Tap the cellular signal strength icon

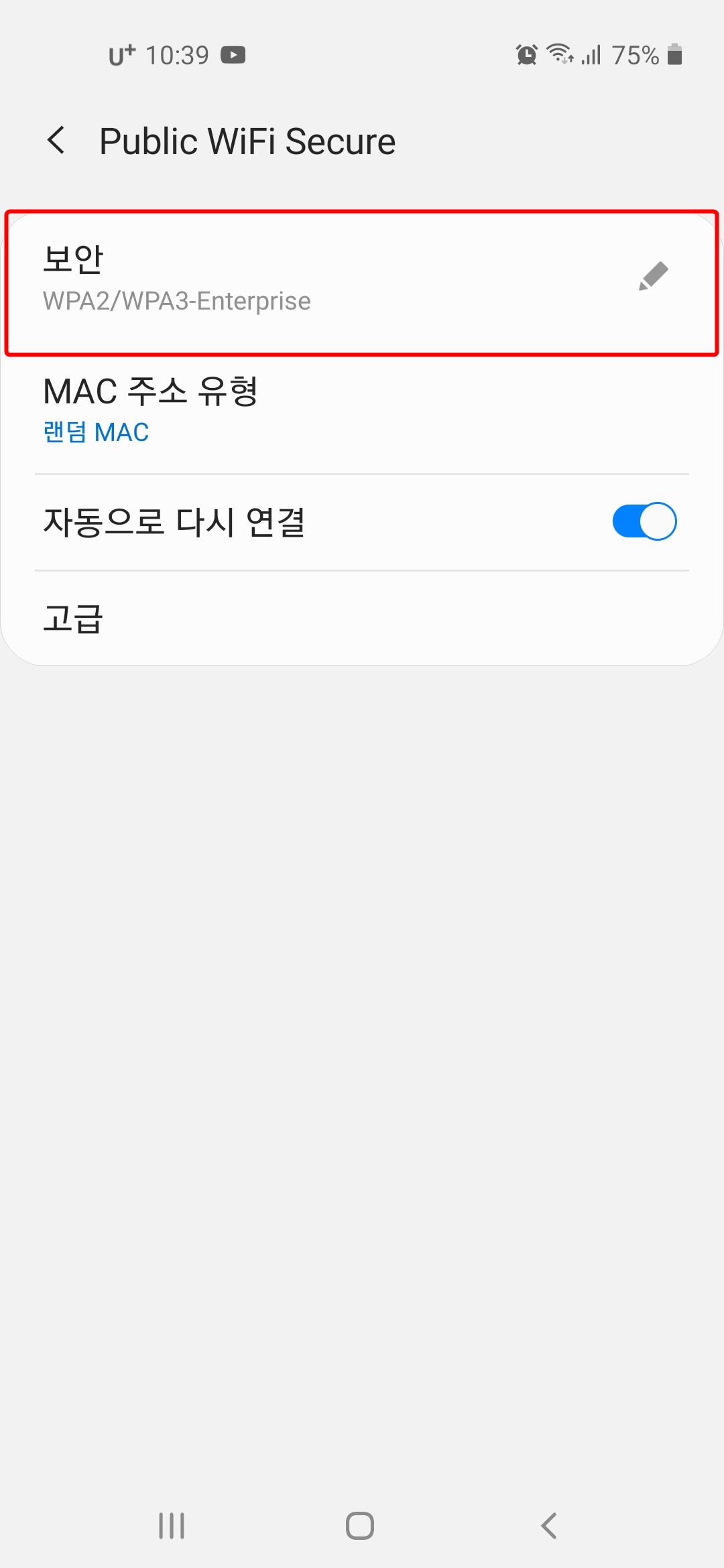pyautogui.click(x=591, y=55)
